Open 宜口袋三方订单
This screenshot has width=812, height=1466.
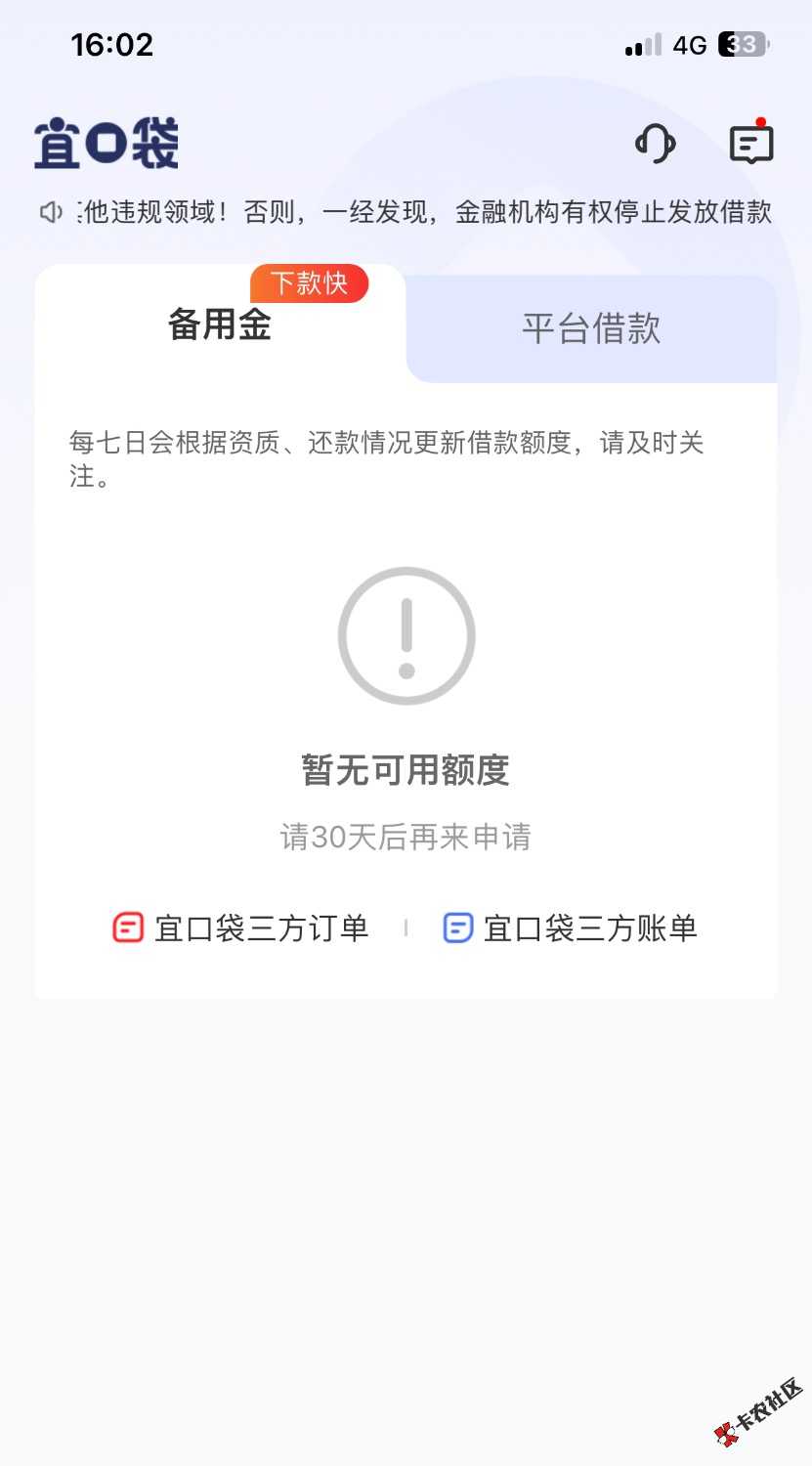tap(241, 927)
